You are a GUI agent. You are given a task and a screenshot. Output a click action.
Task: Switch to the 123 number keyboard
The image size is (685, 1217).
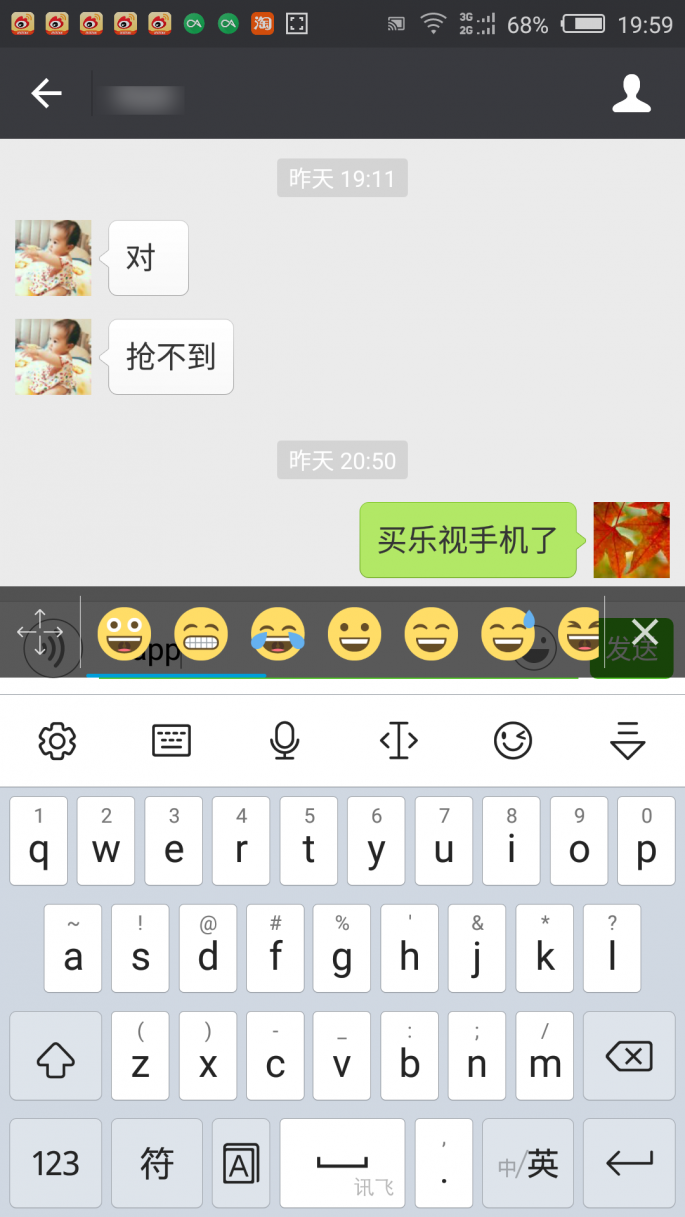(56, 1163)
